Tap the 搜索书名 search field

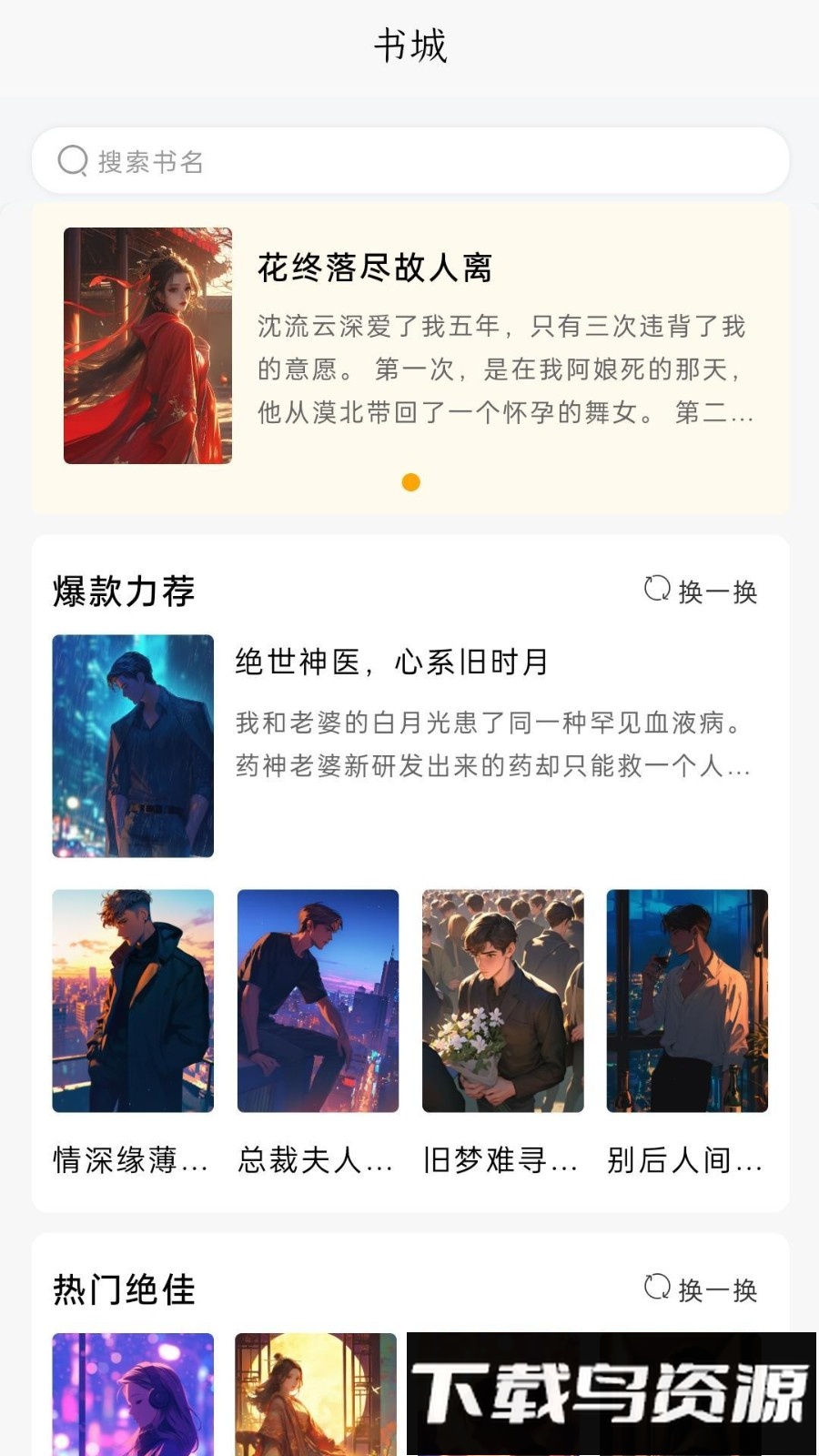click(x=409, y=161)
